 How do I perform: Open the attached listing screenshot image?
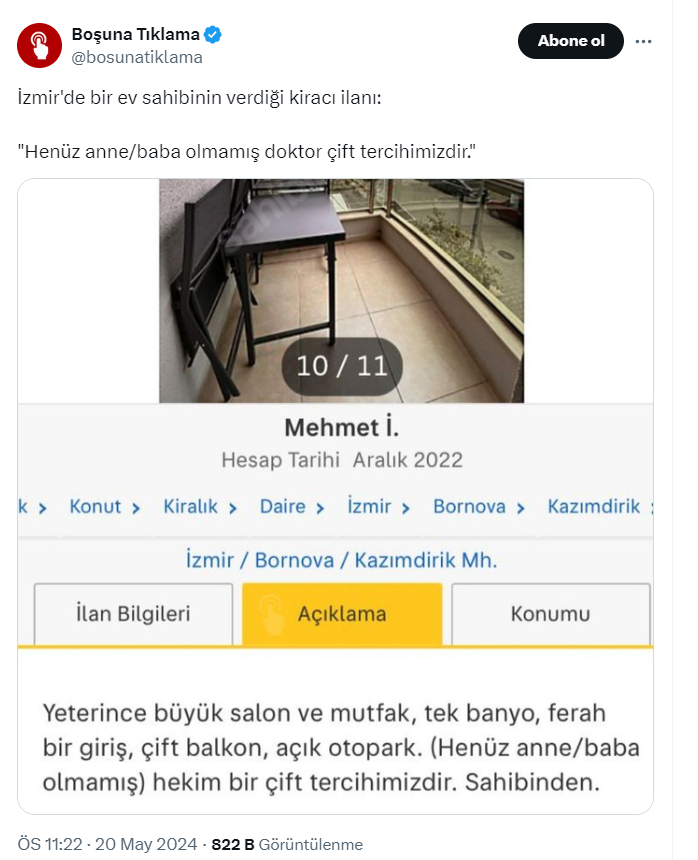[336, 495]
